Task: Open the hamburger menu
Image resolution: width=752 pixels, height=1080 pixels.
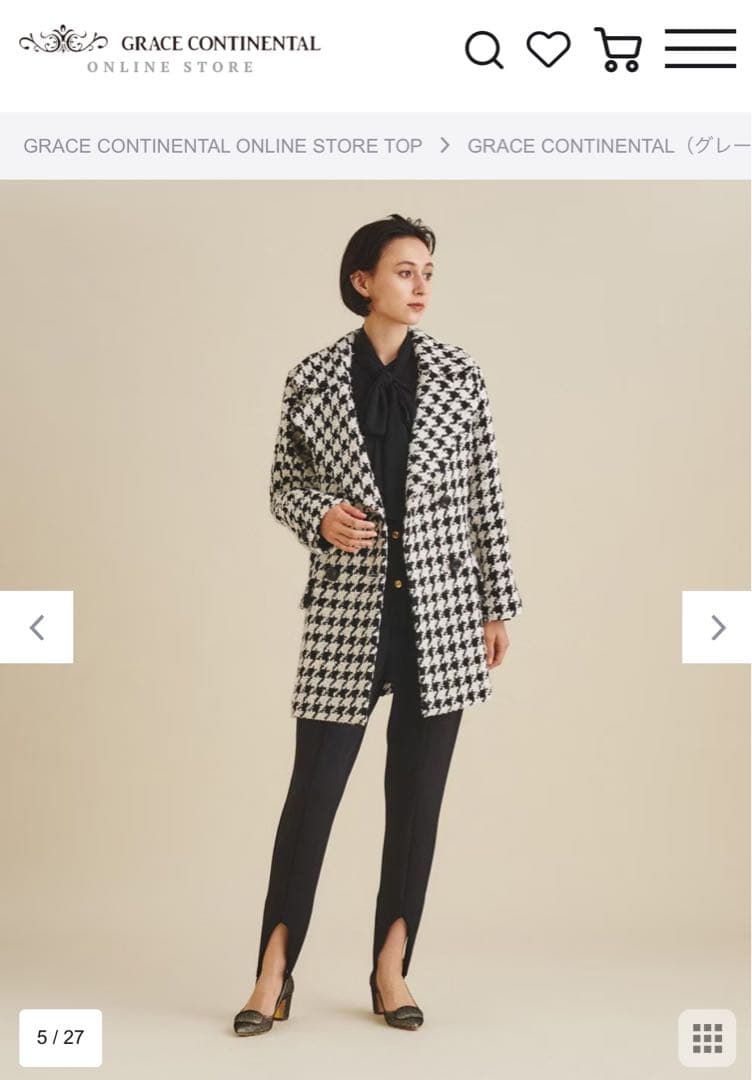Action: click(700, 49)
